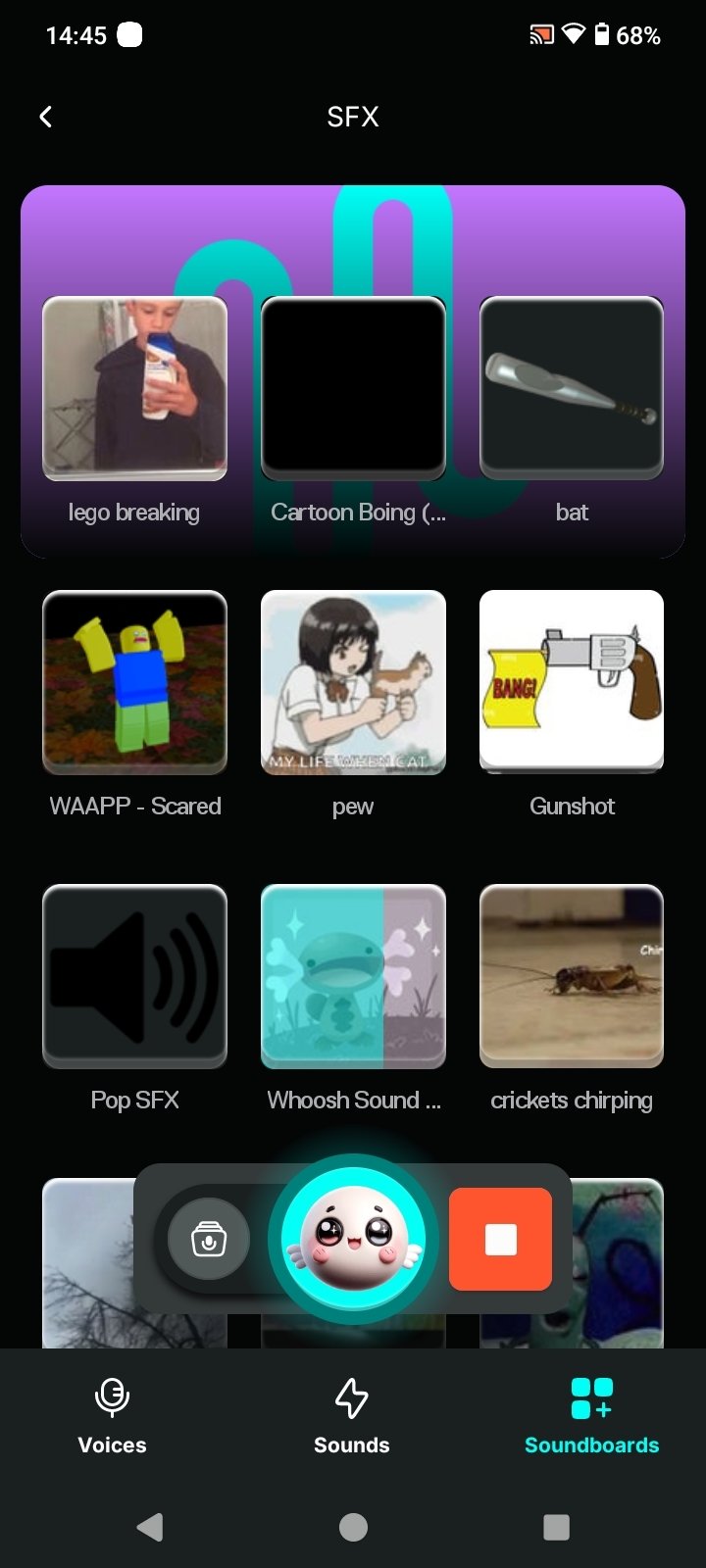Play the Whoosh Sound tile
Viewport: 706px width, 1568px height.
click(x=353, y=976)
